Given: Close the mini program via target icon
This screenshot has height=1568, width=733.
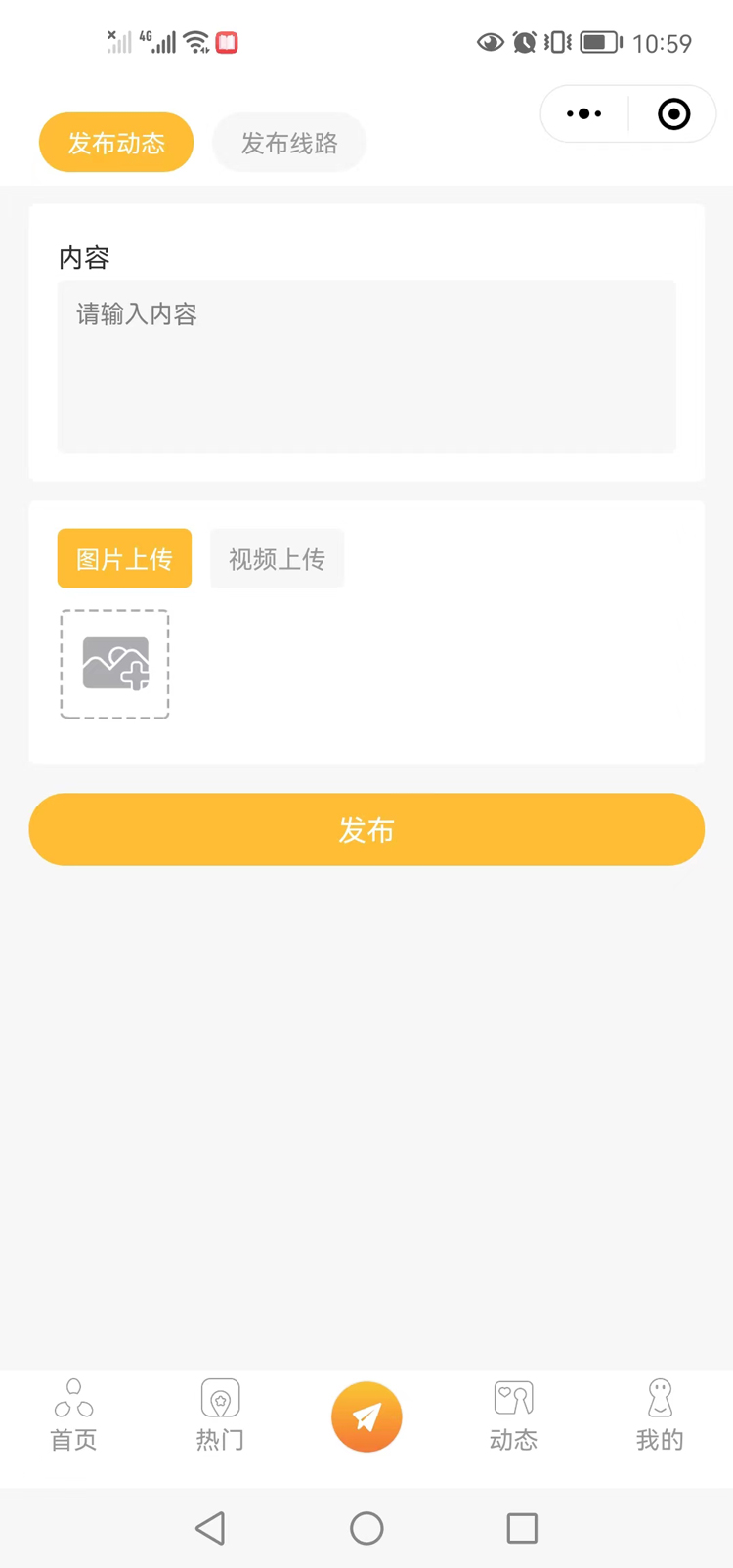Looking at the screenshot, I should [x=673, y=114].
